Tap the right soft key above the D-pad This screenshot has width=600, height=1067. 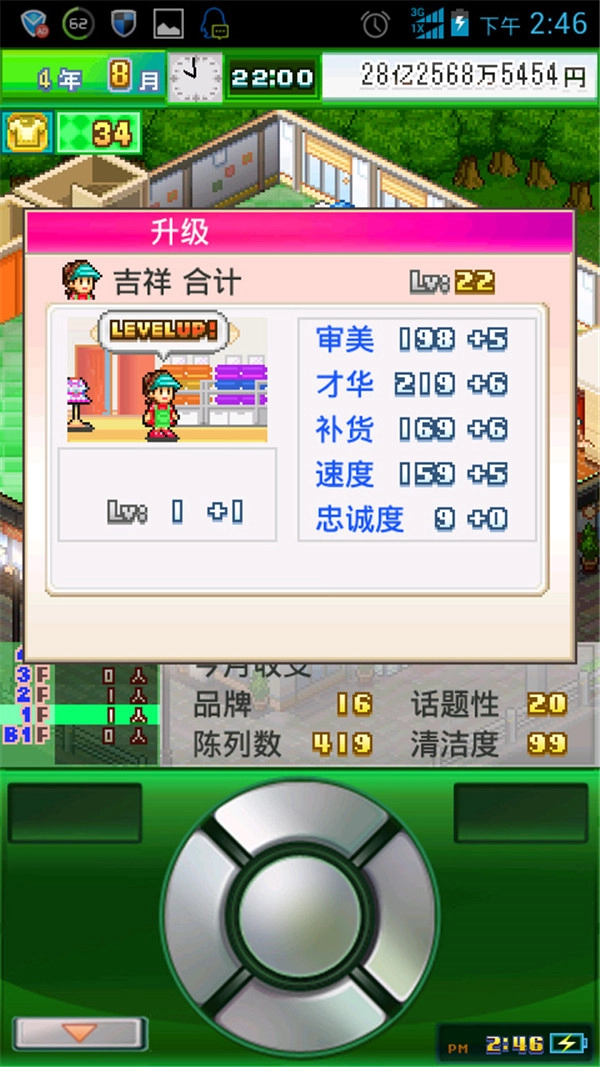coord(522,812)
